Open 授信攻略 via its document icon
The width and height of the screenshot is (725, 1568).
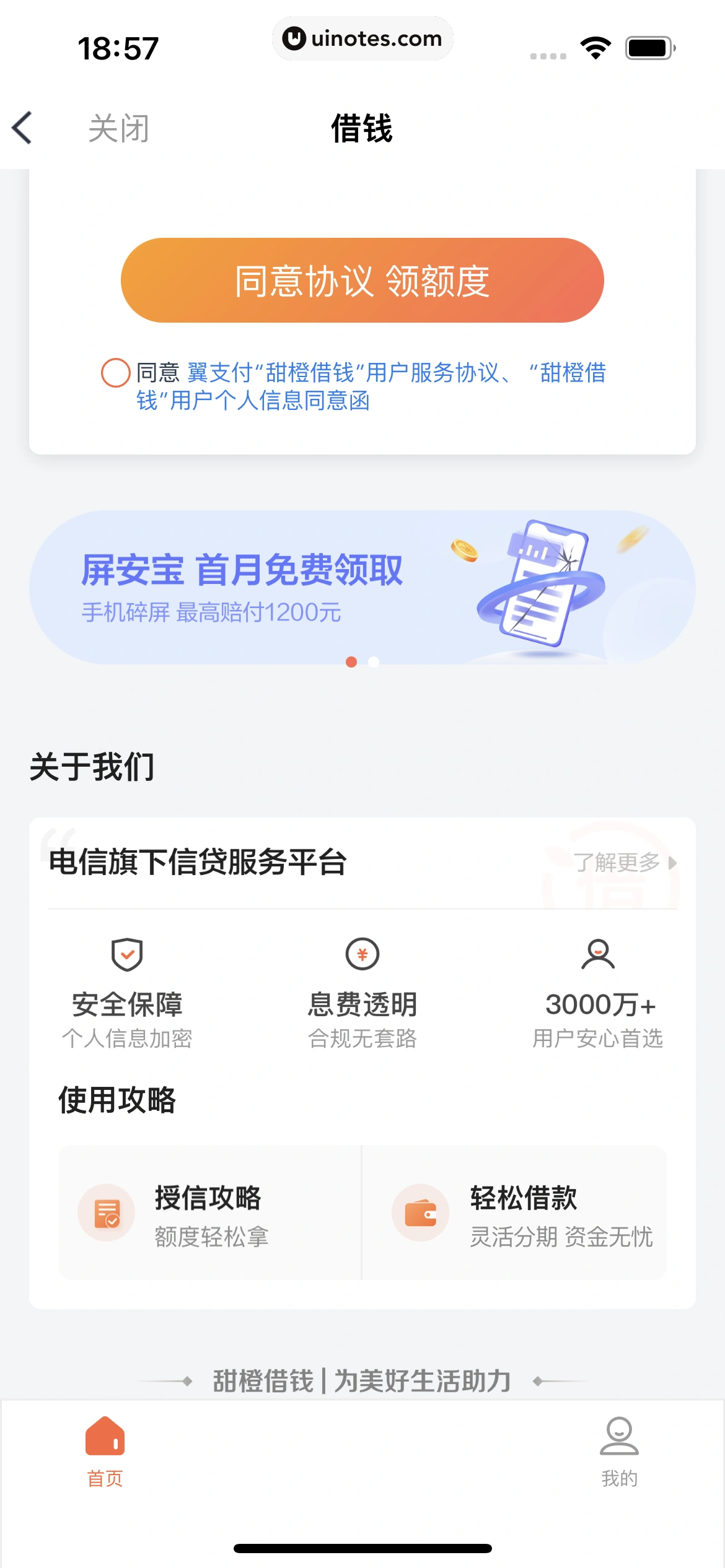click(x=105, y=1213)
